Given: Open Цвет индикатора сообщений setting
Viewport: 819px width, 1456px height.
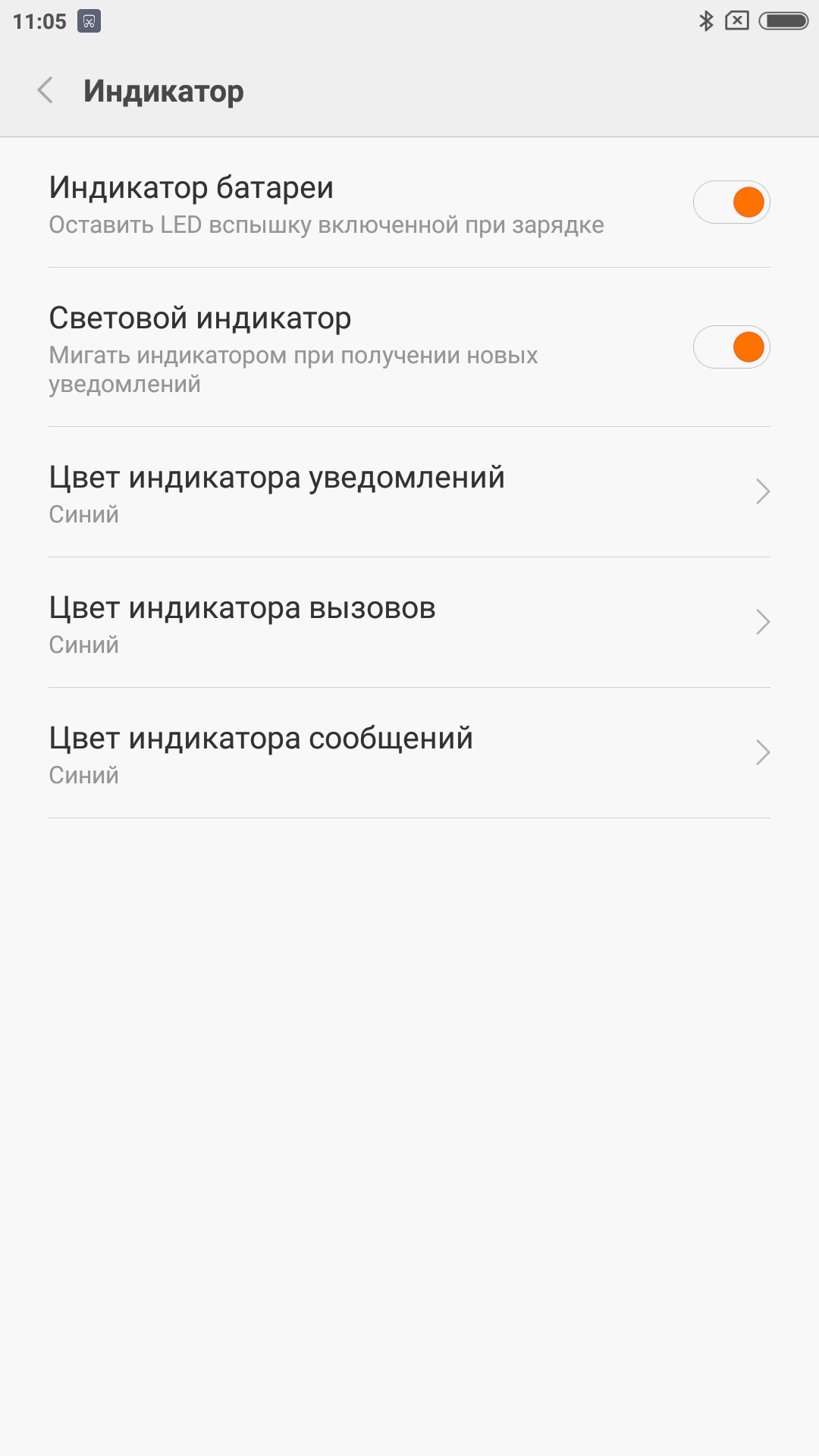Looking at the screenshot, I should (x=409, y=753).
